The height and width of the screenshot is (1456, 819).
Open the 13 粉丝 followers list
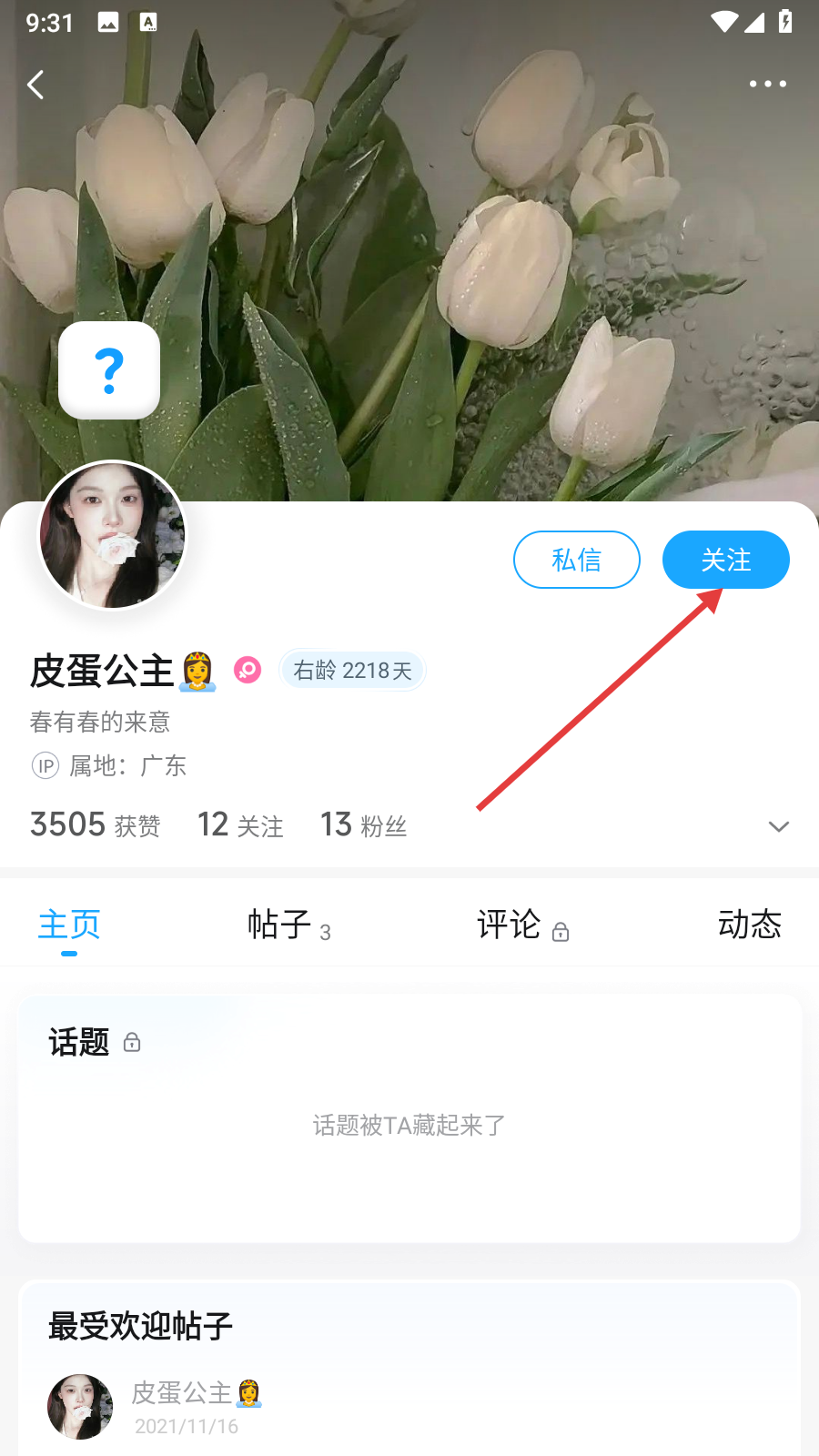tap(363, 824)
